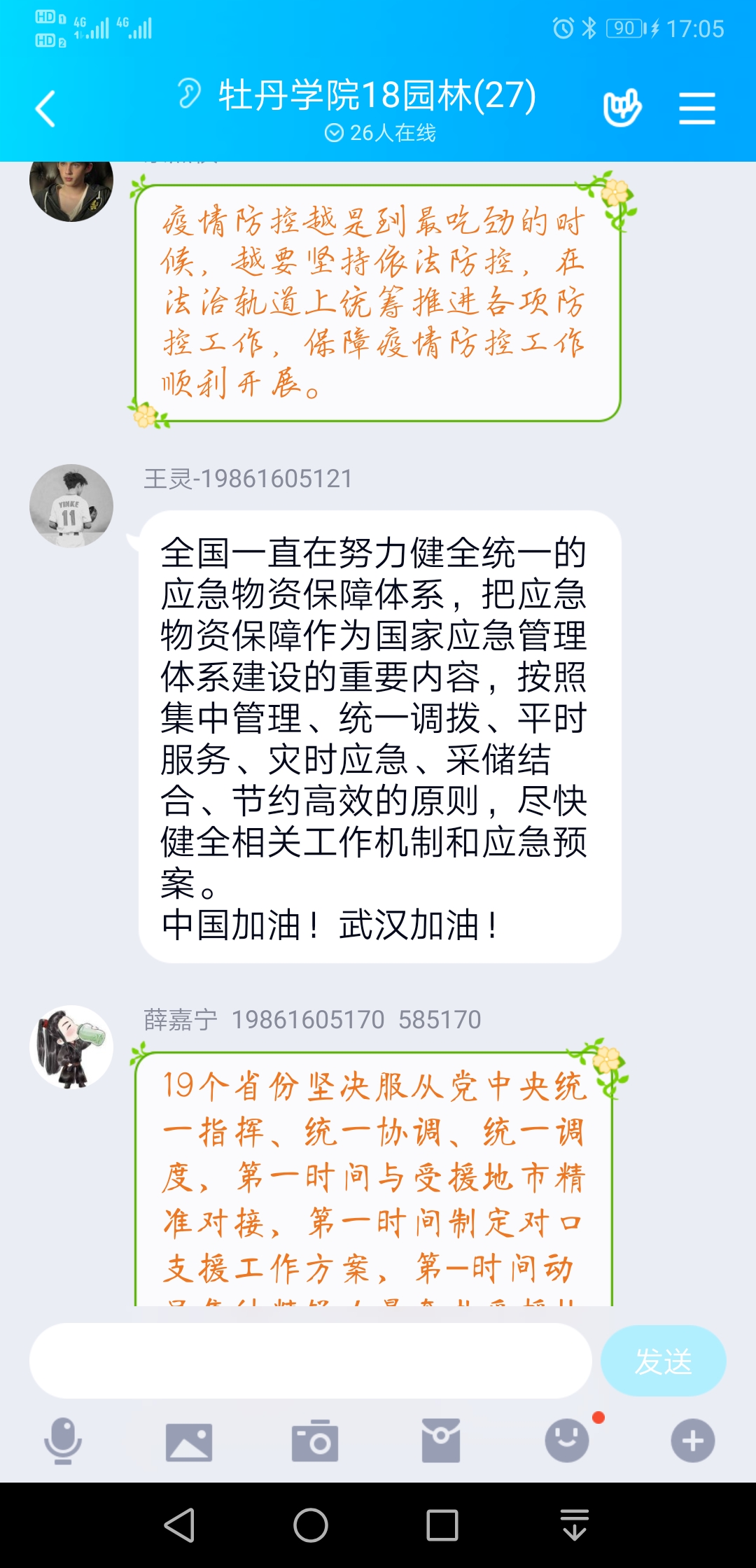Image resolution: width=756 pixels, height=1568 pixels.
Task: Open more options plus button
Action: [693, 1441]
